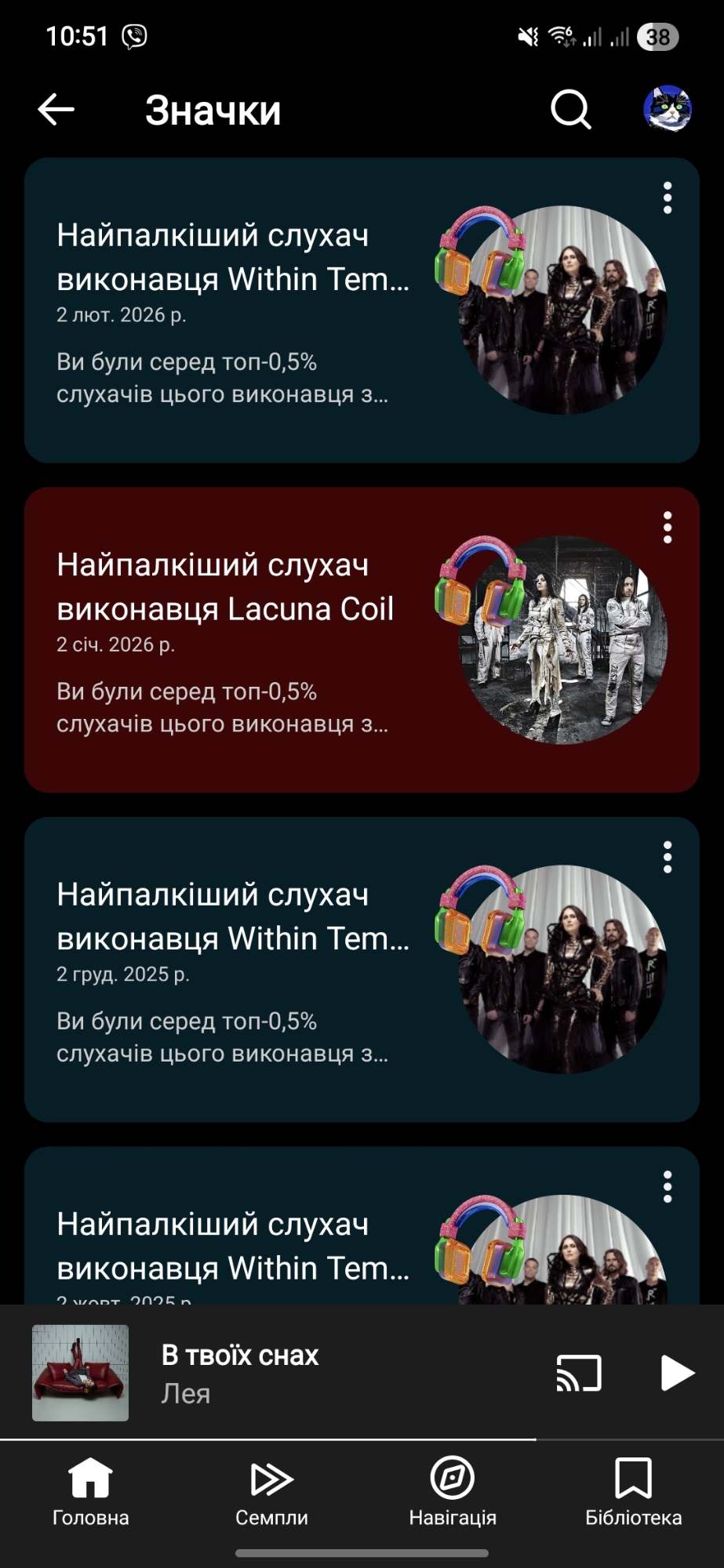Open the profile avatar with the cat
The image size is (724, 1568).
668,109
